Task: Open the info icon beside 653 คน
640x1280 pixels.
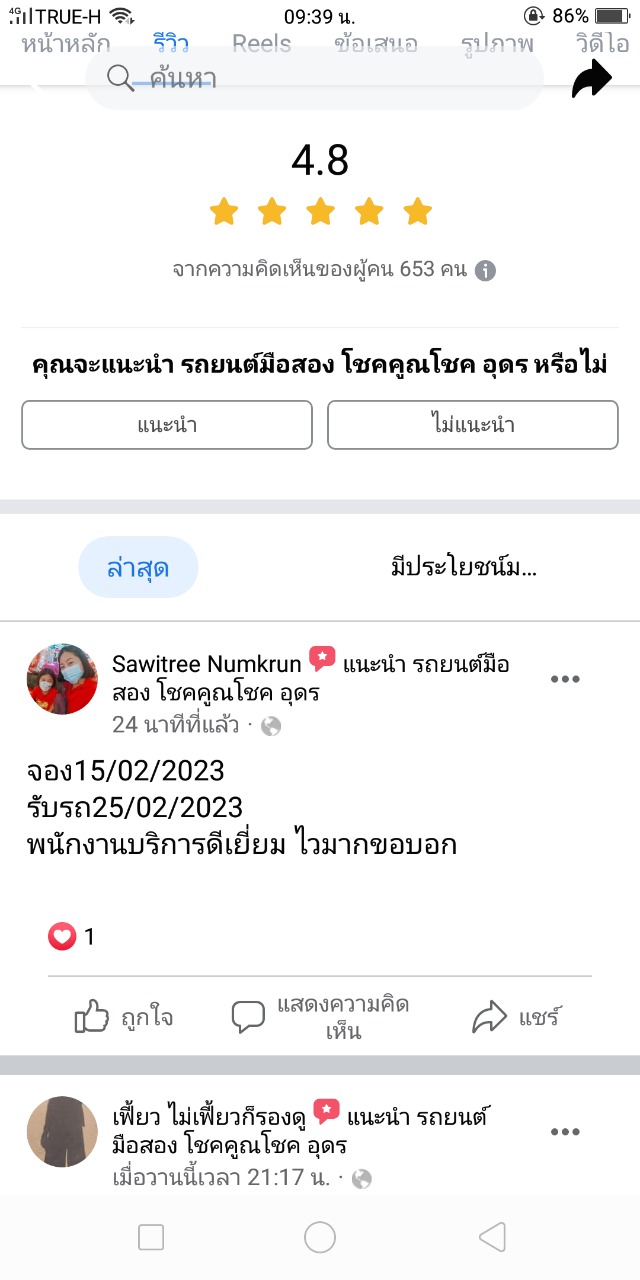Action: coord(485,270)
